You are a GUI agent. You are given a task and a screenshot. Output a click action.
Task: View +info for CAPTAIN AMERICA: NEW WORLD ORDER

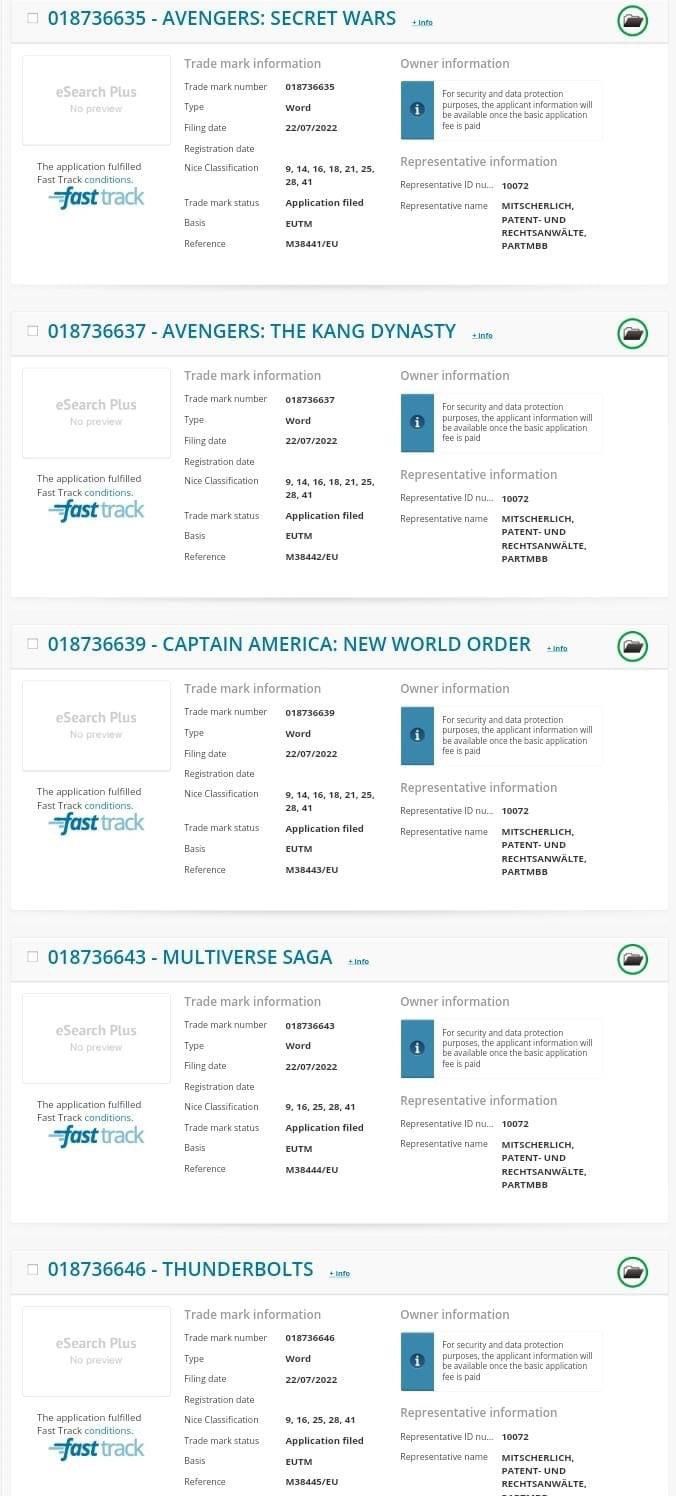pos(557,648)
